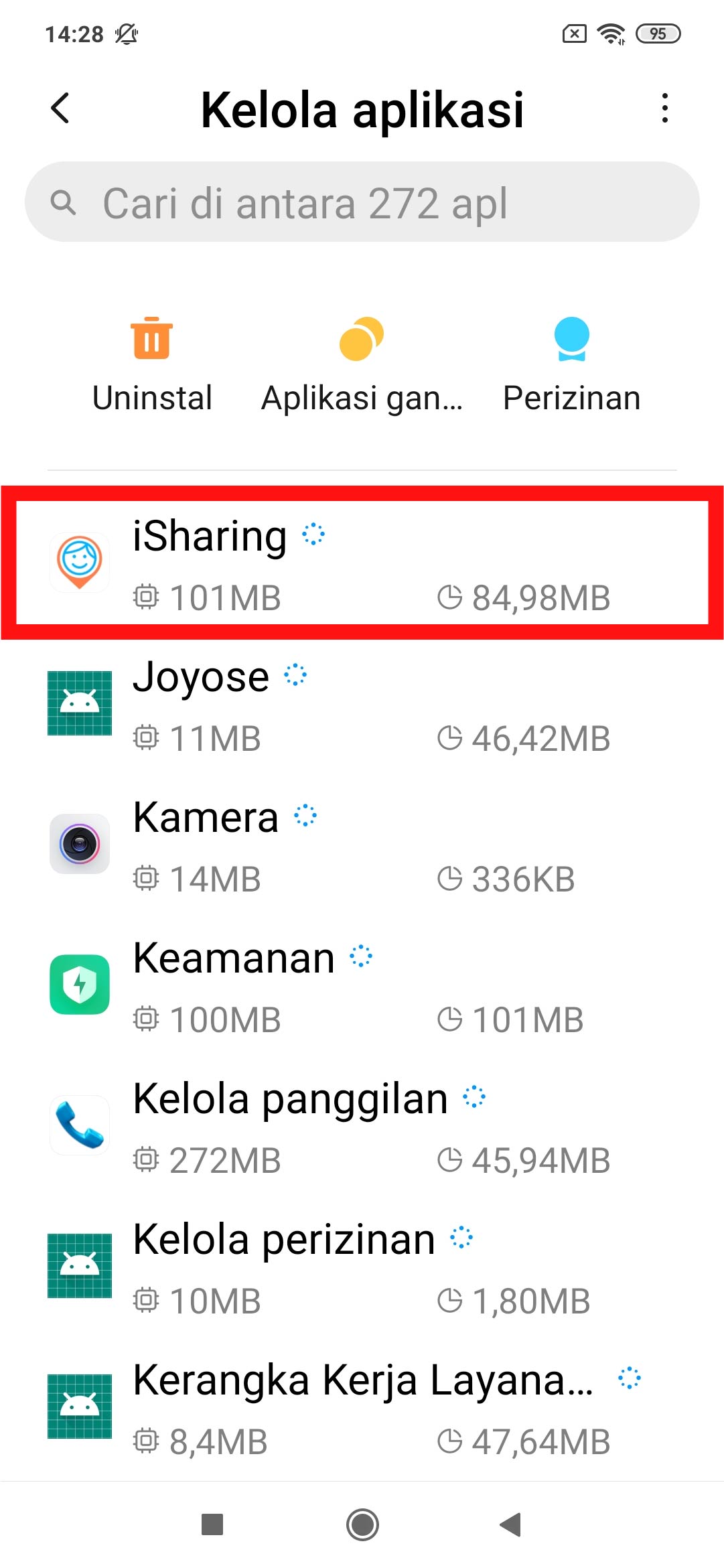The width and height of the screenshot is (724, 1568).
Task: Tap the app search field
Action: (362, 202)
